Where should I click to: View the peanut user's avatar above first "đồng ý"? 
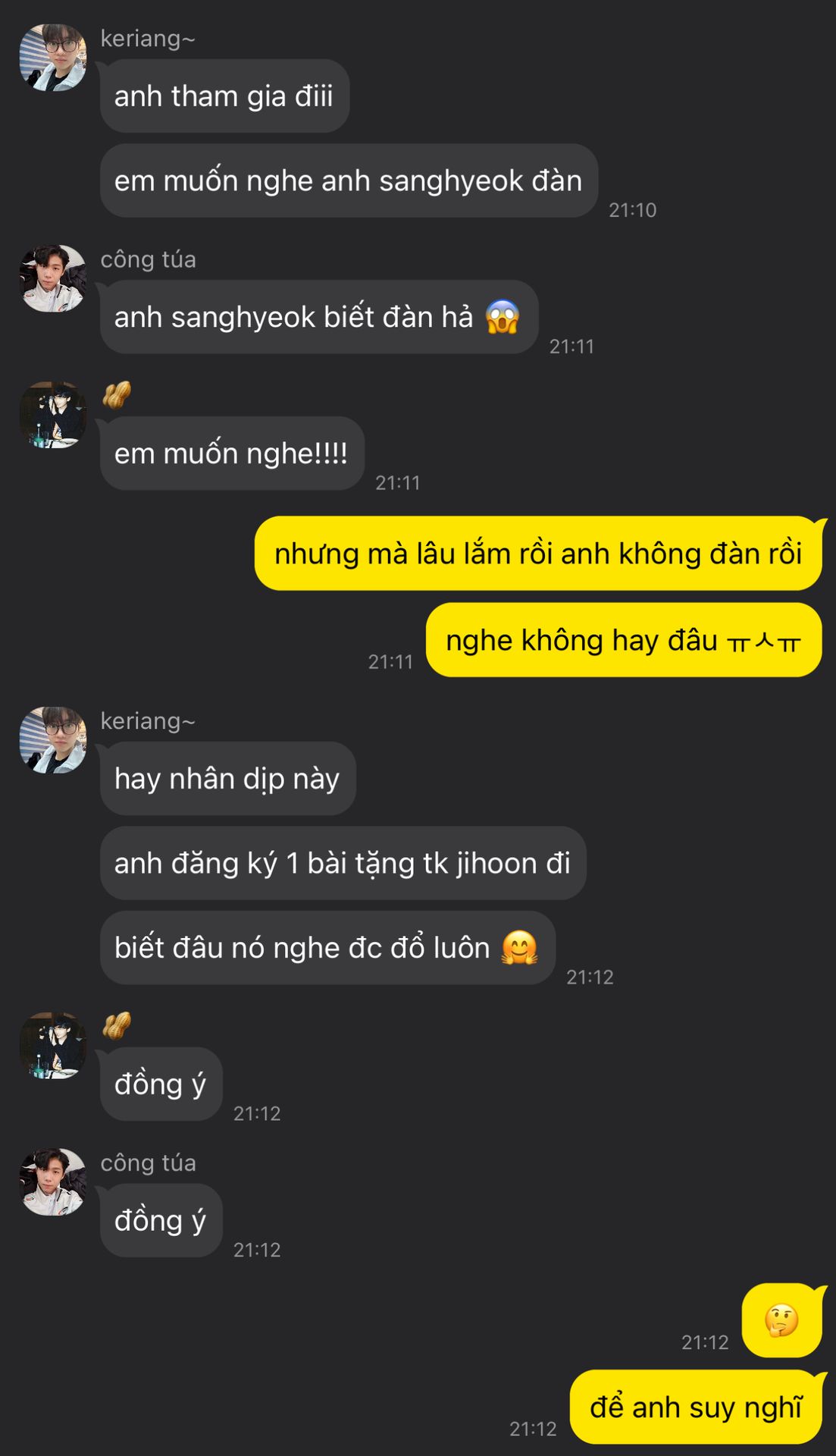click(52, 1045)
